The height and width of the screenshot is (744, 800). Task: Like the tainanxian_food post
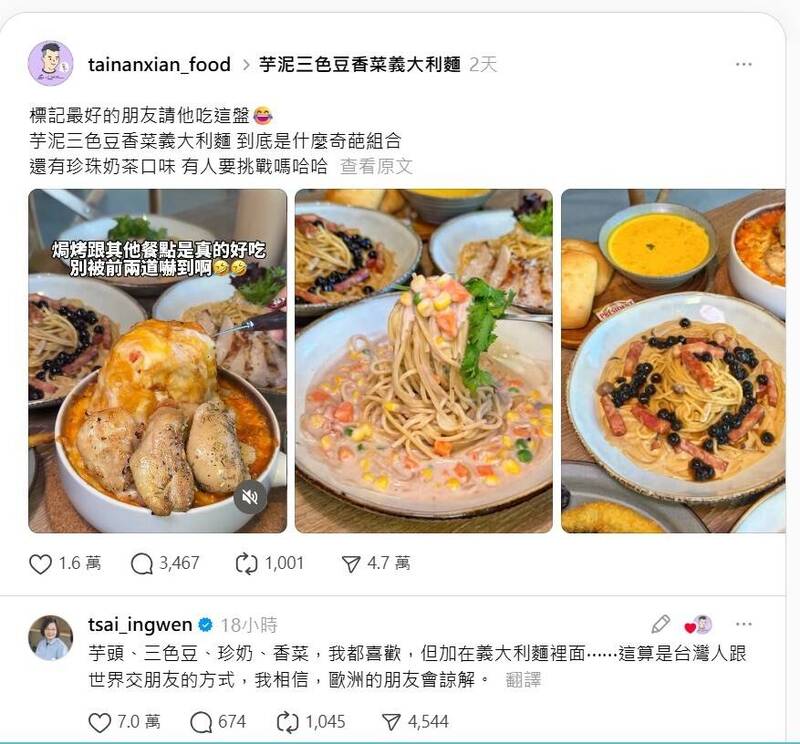[x=41, y=564]
